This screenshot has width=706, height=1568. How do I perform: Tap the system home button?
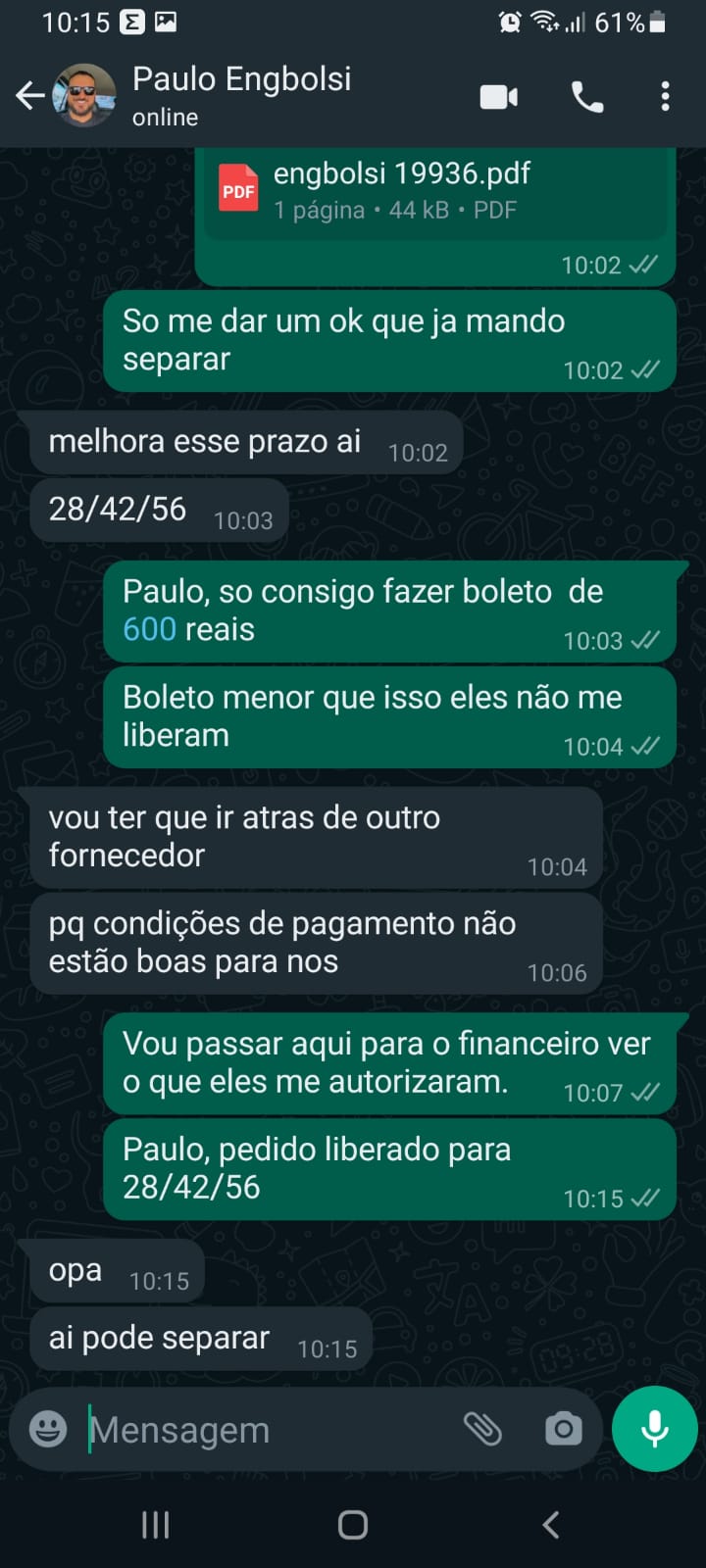tap(353, 1524)
